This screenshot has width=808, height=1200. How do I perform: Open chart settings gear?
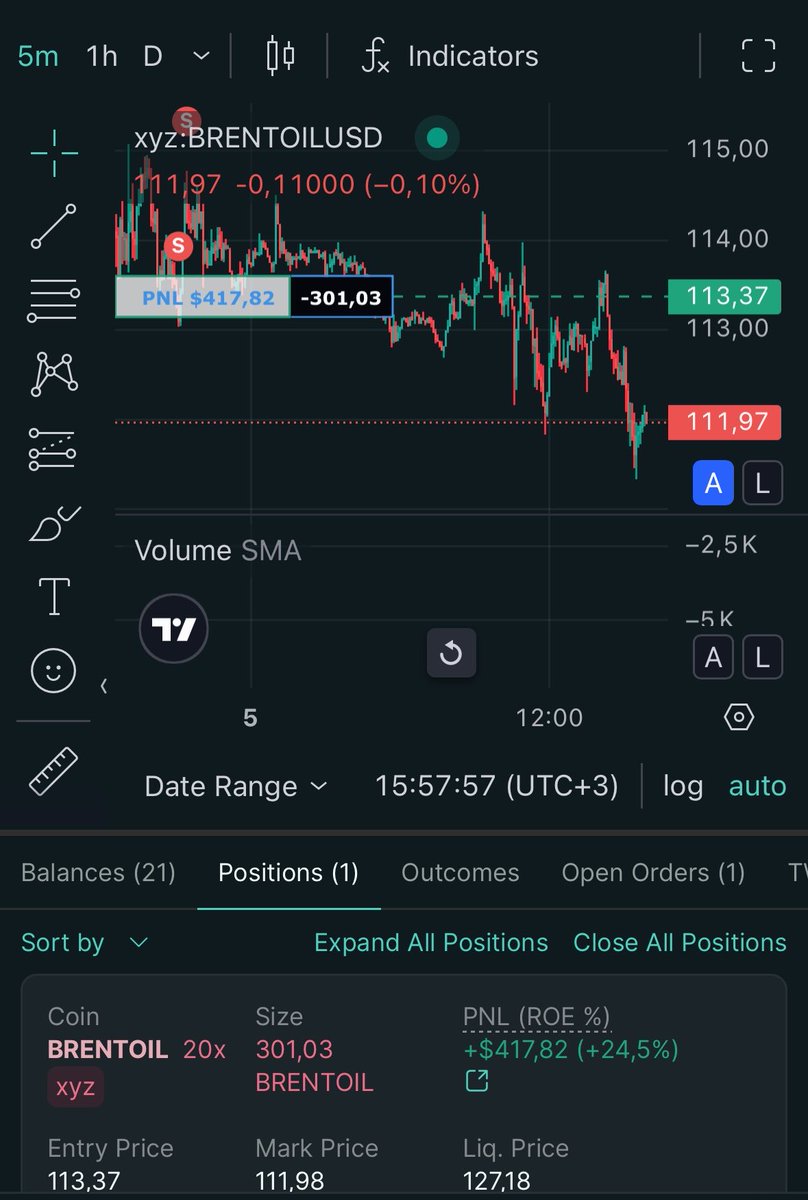tap(738, 717)
